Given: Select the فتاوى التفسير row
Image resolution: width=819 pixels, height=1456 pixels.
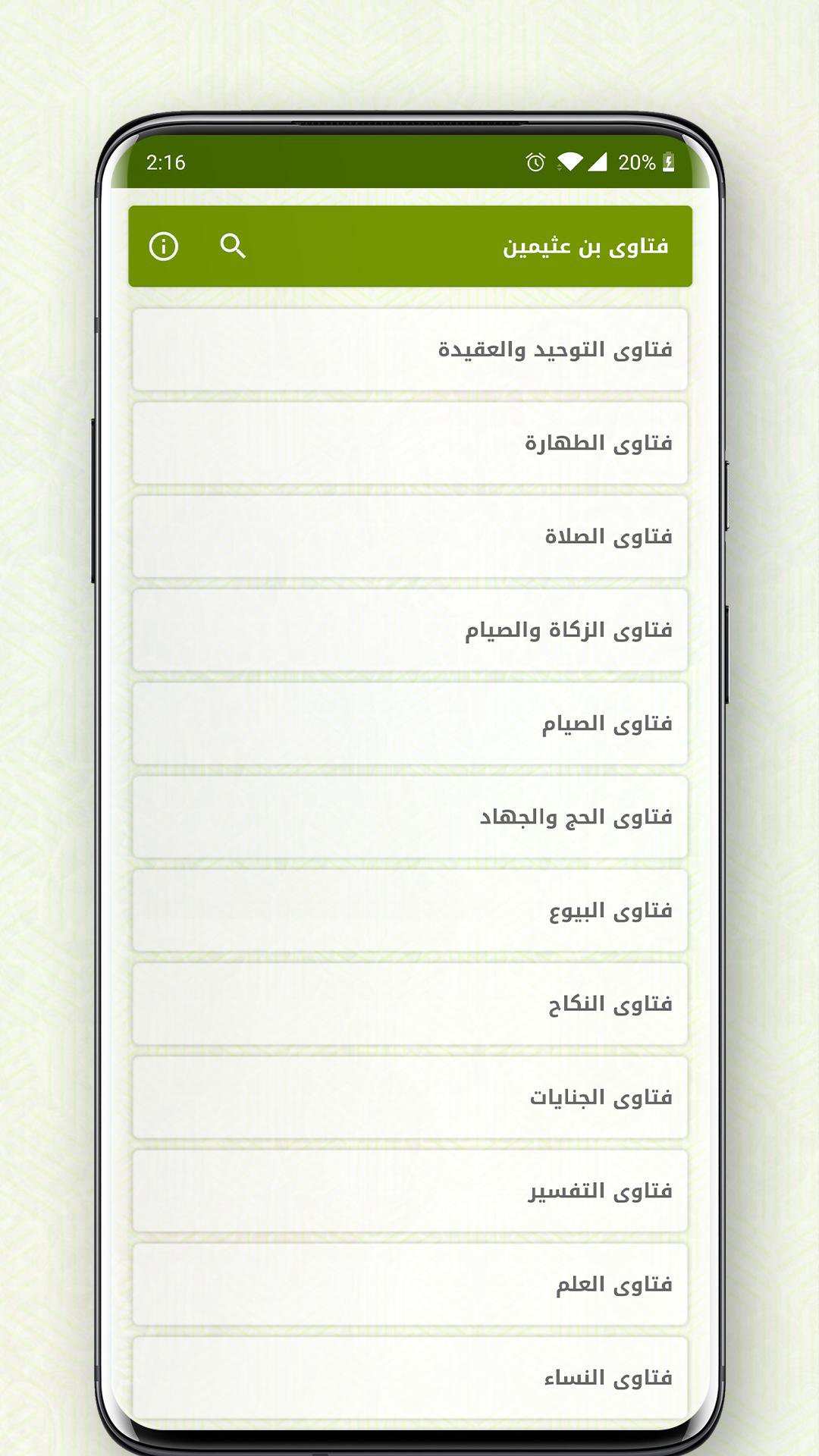Looking at the screenshot, I should [409, 1191].
